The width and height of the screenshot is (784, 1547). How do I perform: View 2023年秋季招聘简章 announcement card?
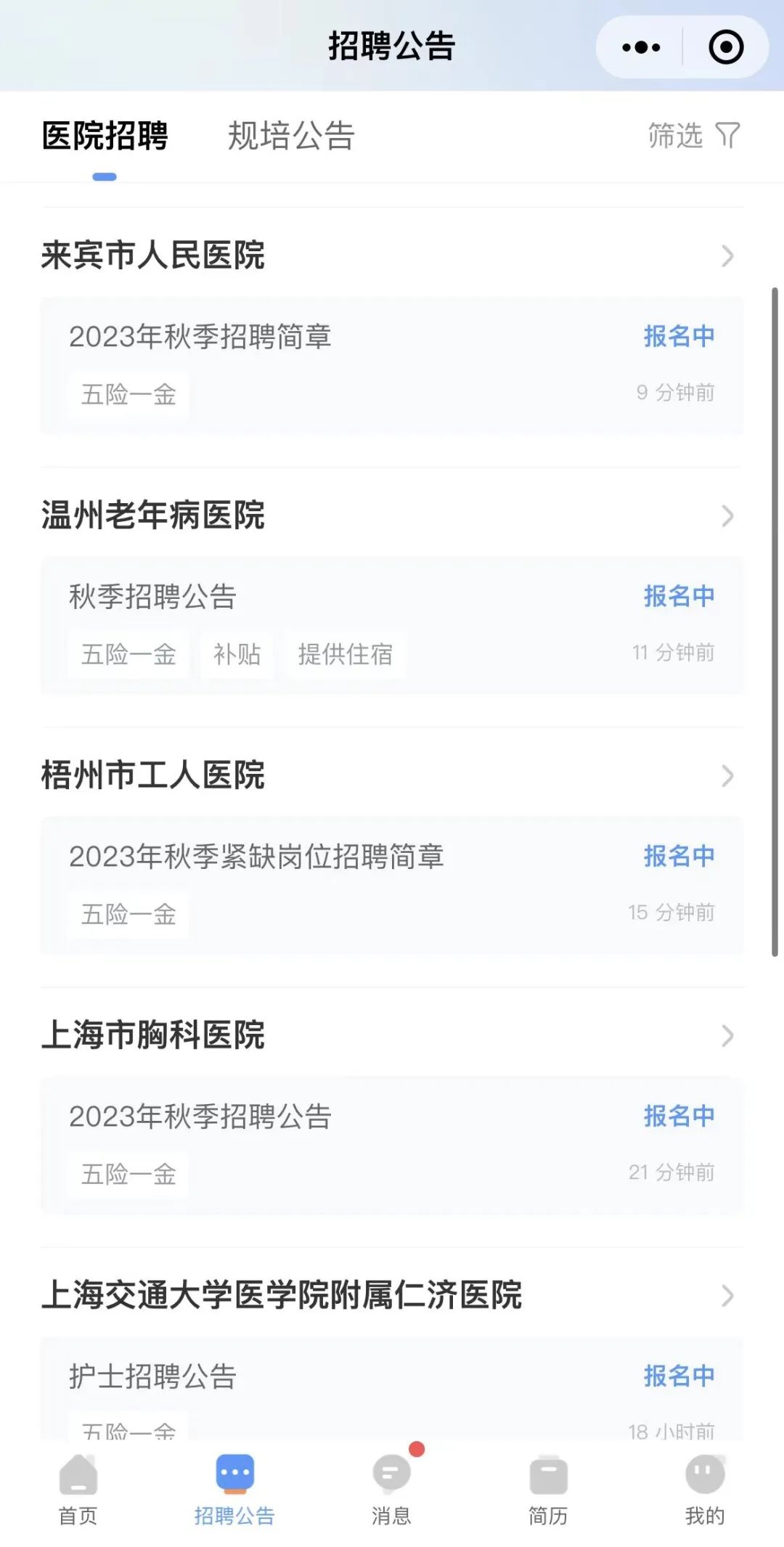(x=392, y=364)
